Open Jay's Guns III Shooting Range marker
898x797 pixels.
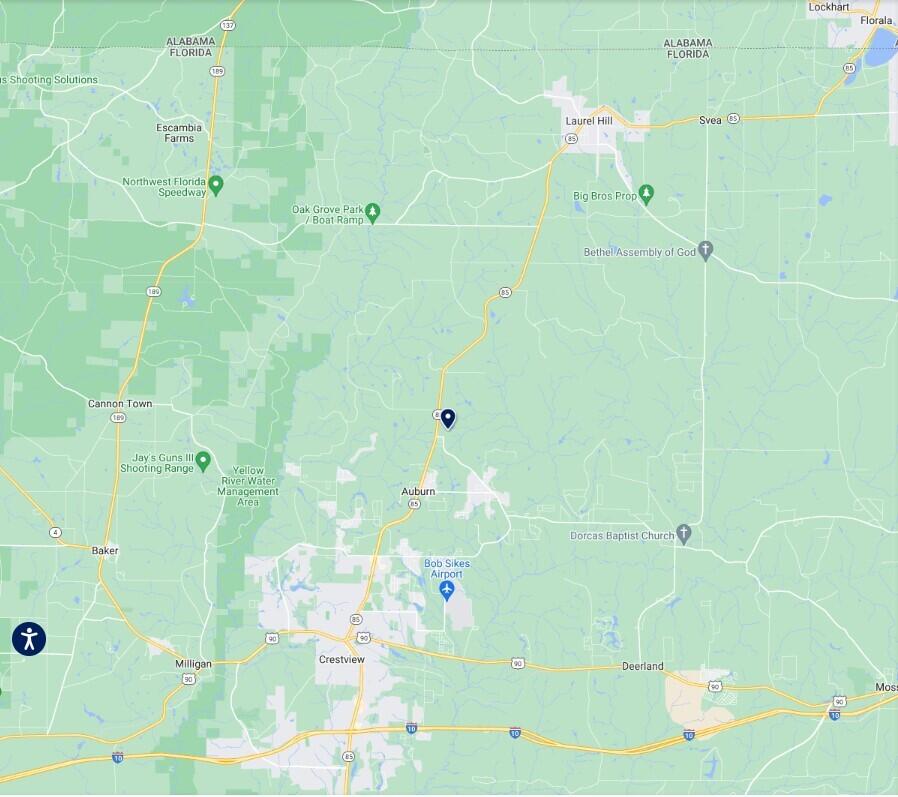click(x=203, y=461)
